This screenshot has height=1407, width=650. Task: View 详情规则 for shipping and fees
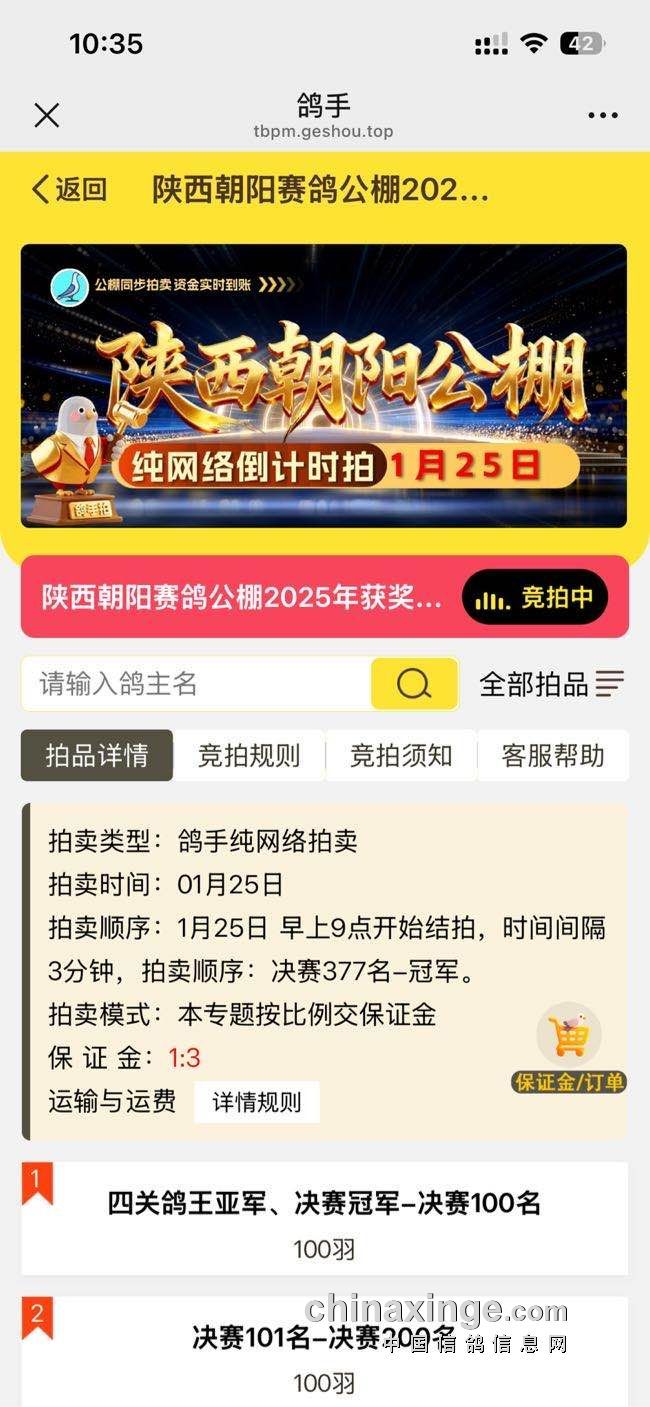(x=256, y=1102)
